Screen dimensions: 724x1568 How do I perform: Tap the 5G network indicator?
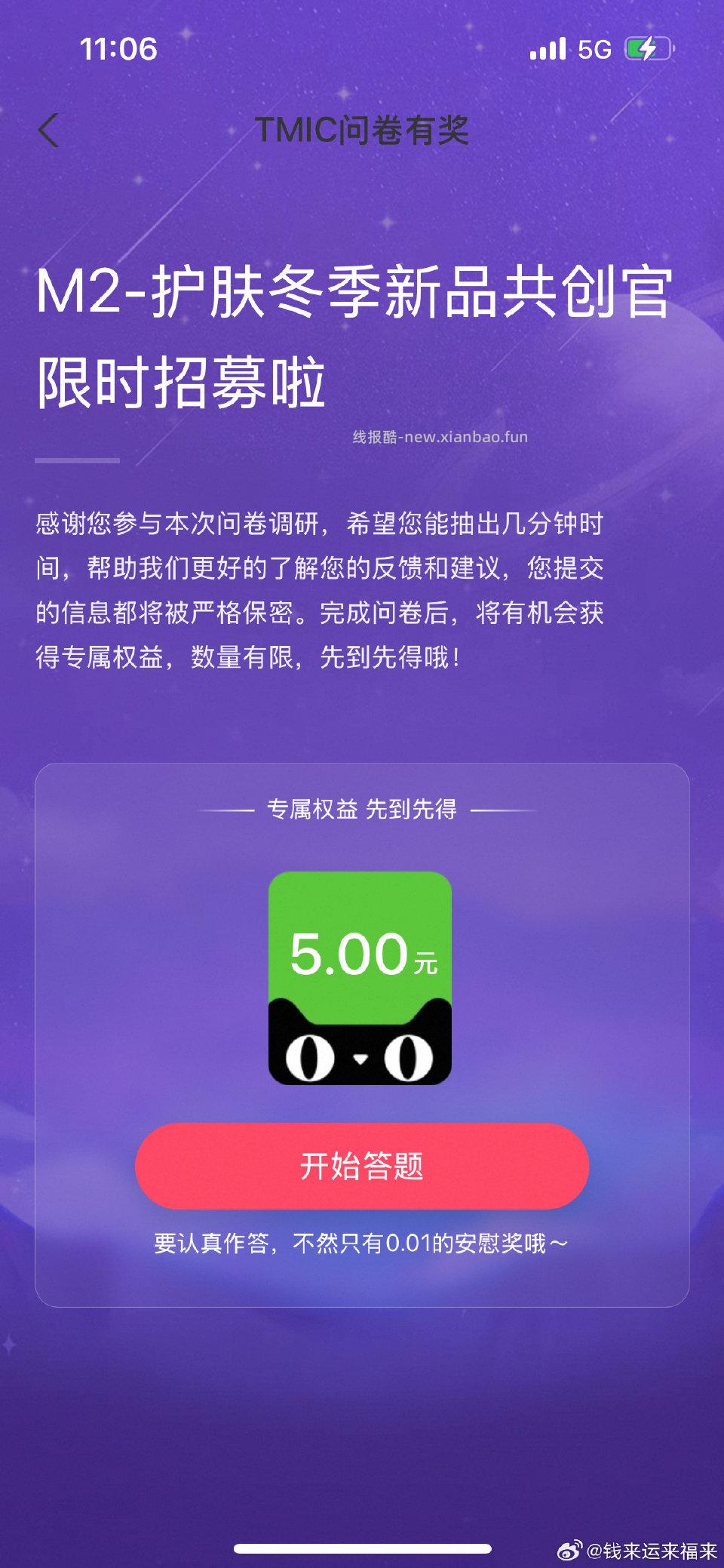point(595,48)
